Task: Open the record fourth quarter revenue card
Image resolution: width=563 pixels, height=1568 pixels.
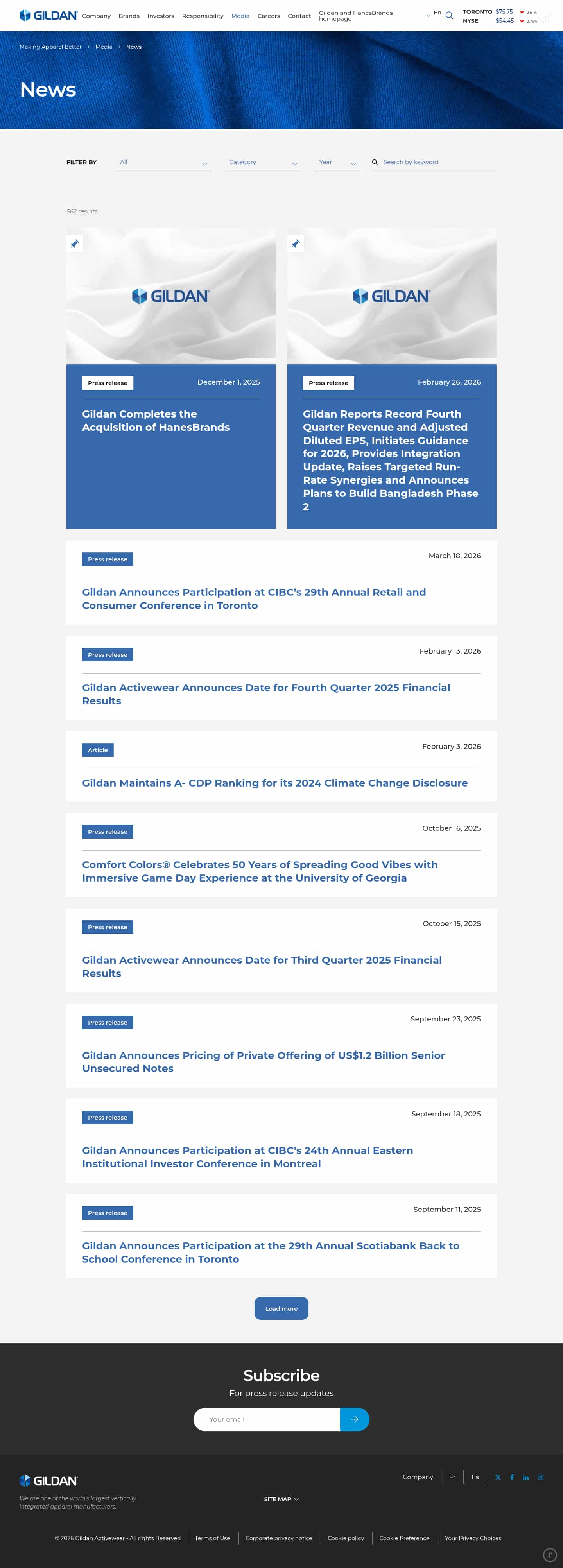Action: [391, 460]
